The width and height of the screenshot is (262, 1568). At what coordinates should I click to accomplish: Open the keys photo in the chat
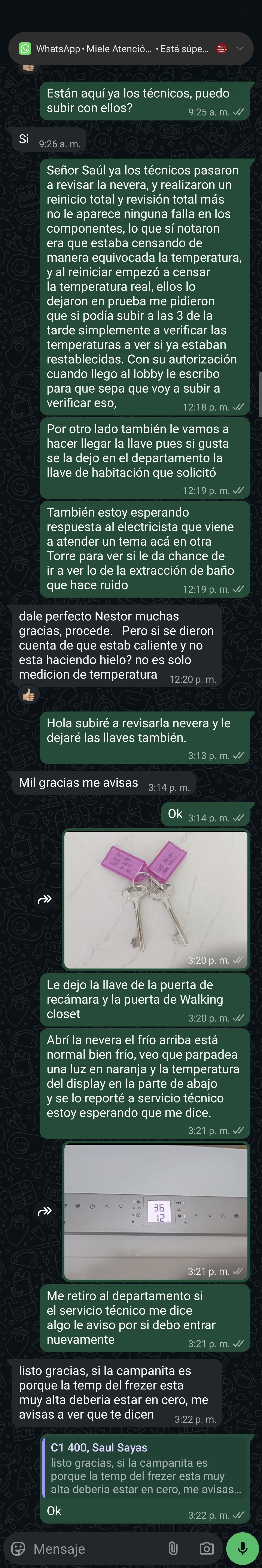tap(156, 899)
